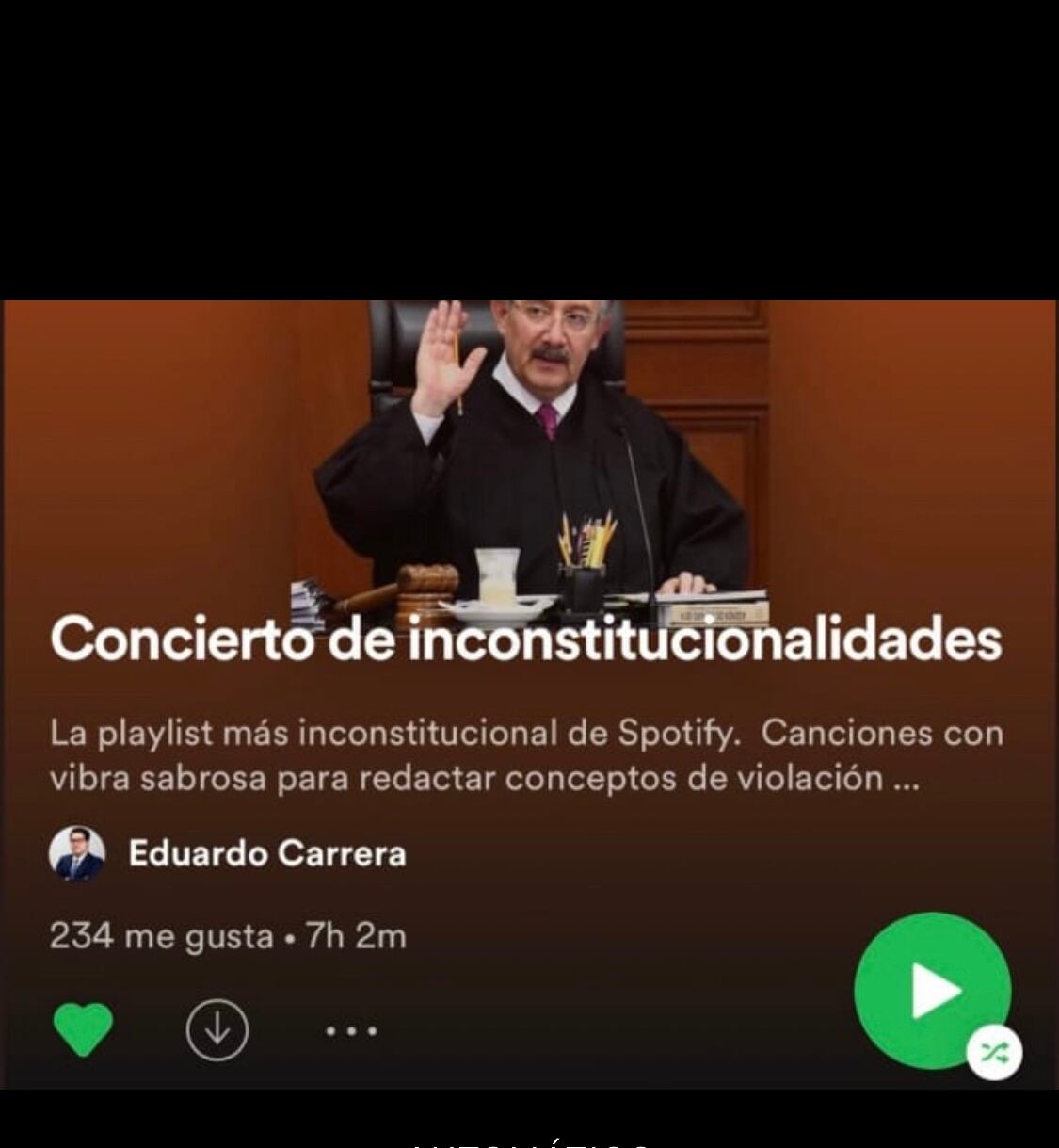Open Eduardo Carrera's profile
The height and width of the screenshot is (1148, 1059).
click(x=266, y=854)
